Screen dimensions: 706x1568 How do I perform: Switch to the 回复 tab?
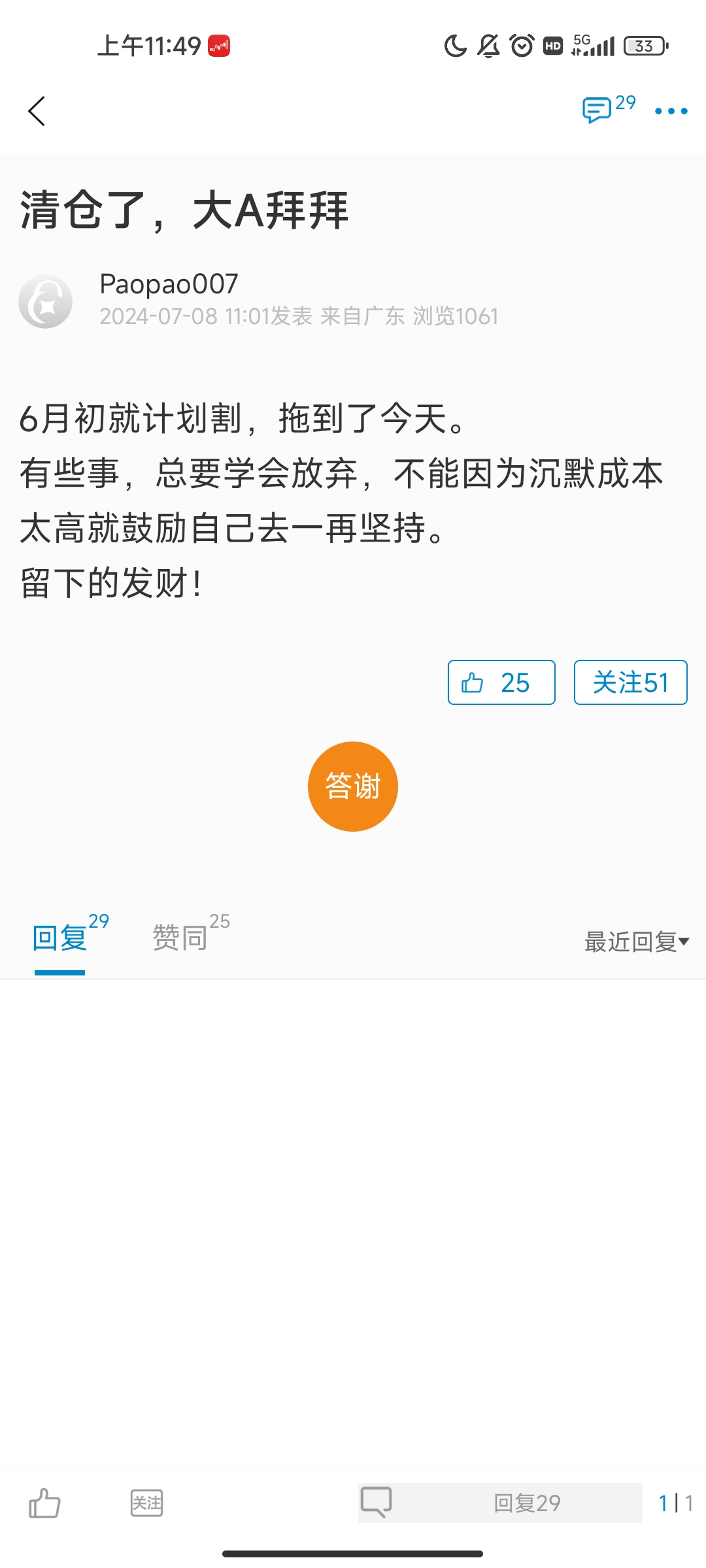click(x=60, y=938)
